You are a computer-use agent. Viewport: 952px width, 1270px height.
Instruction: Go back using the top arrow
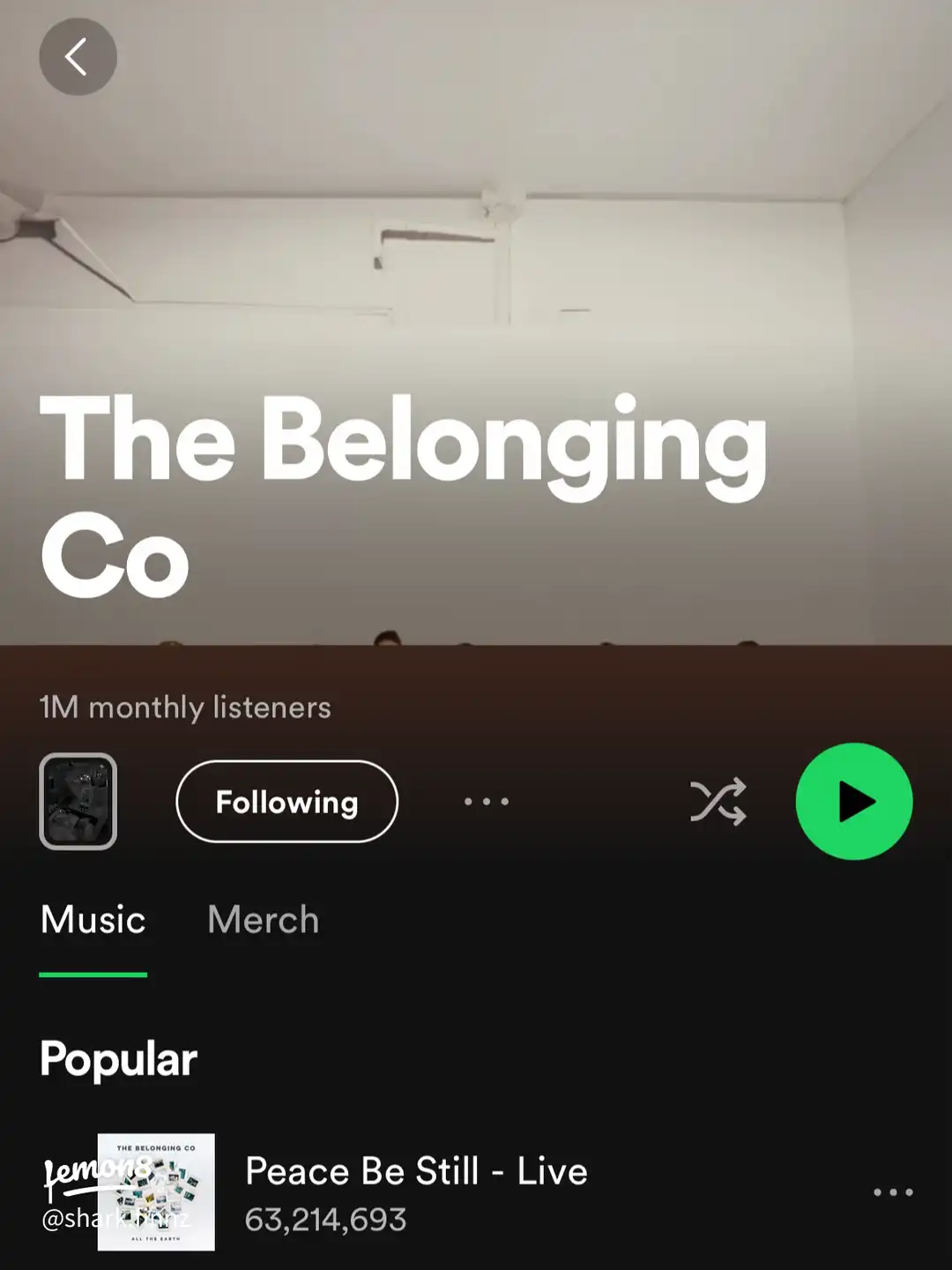78,57
